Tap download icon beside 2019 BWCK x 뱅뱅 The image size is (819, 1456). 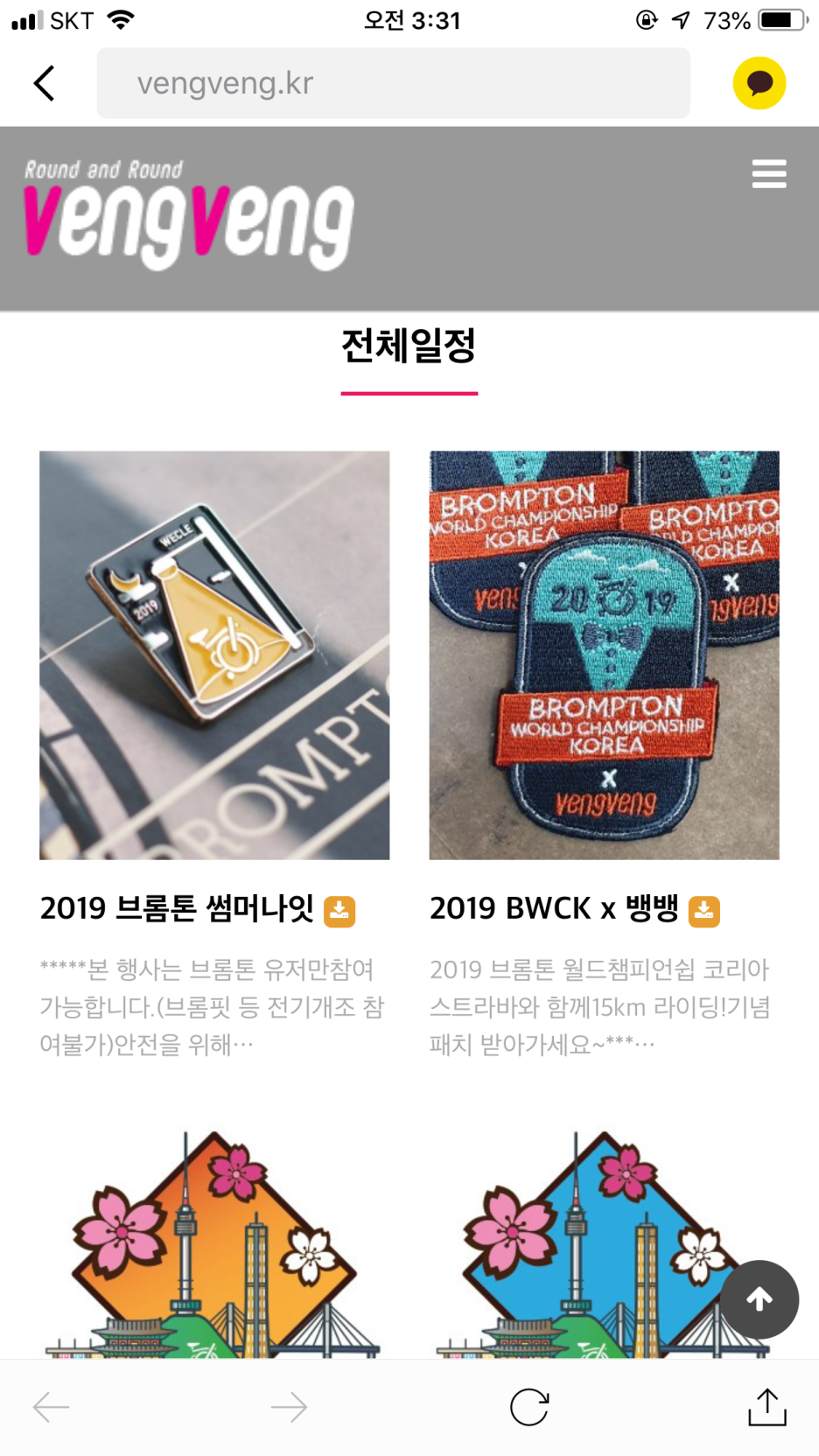point(703,911)
